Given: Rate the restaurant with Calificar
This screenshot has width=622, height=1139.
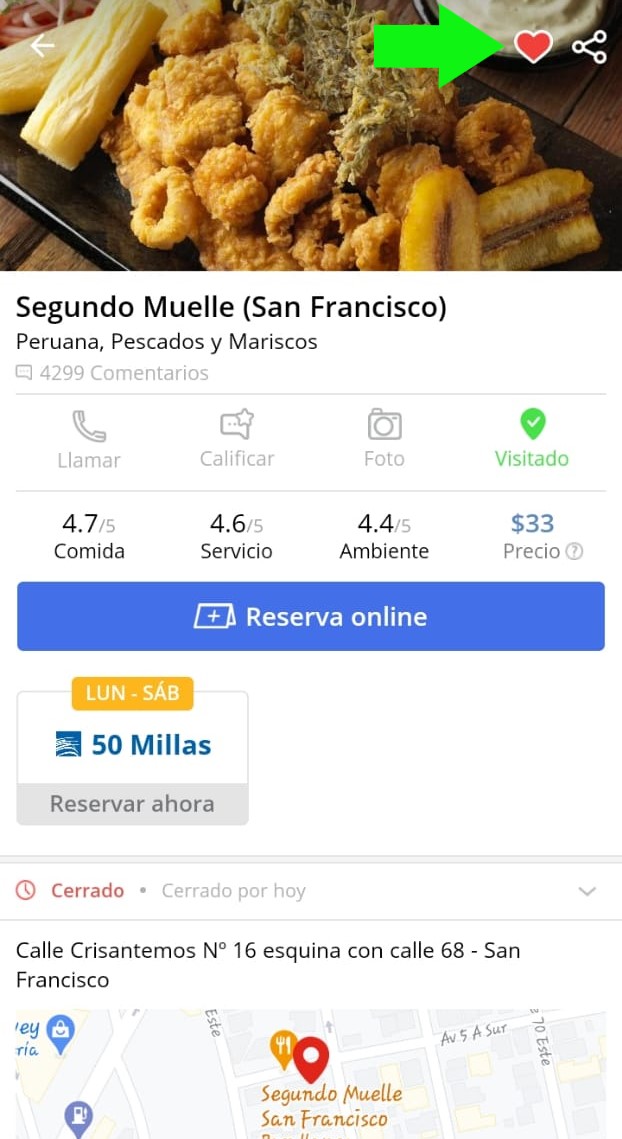Looking at the screenshot, I should point(237,440).
